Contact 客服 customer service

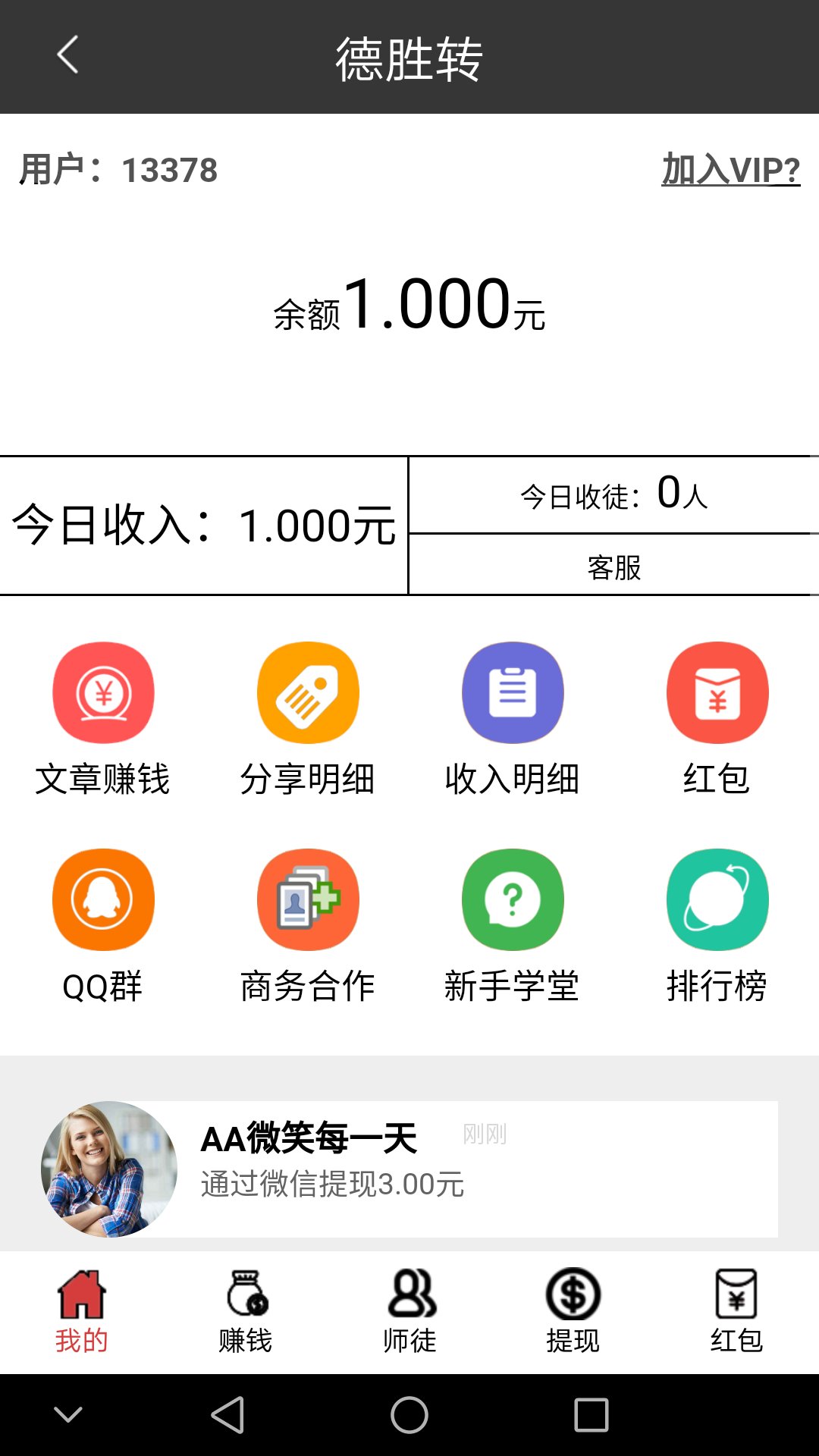pos(614,569)
